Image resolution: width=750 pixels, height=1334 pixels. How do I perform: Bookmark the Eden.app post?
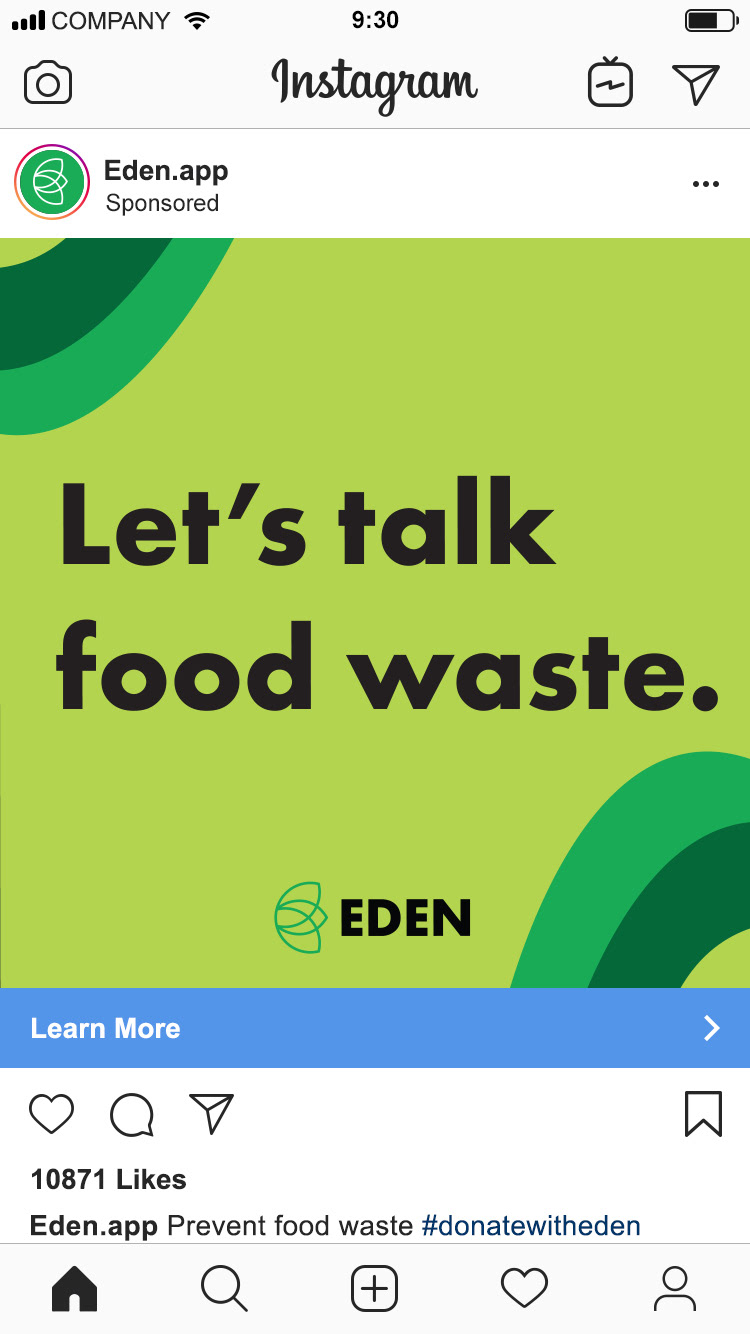(x=703, y=1114)
